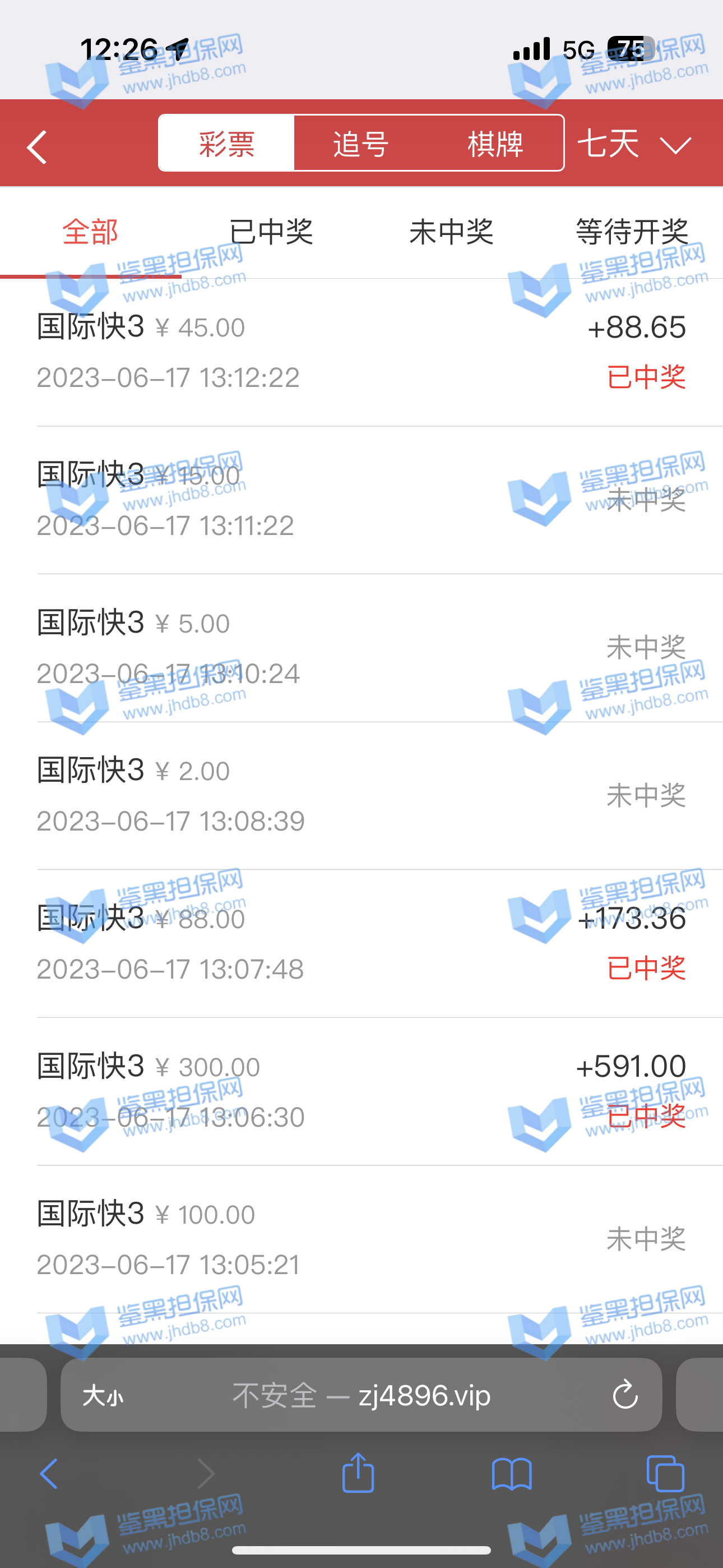
Task: Reload the page in Safari
Action: [624, 1395]
